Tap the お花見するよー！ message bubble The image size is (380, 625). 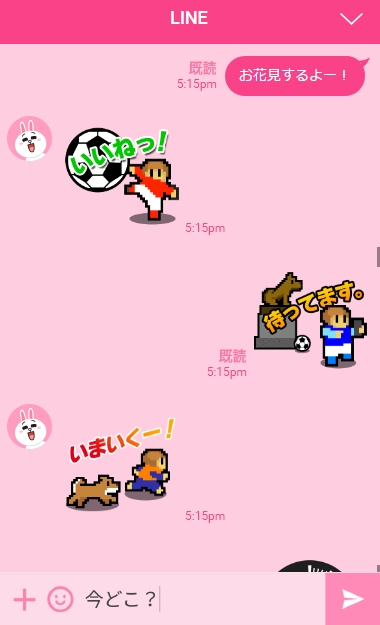click(295, 76)
